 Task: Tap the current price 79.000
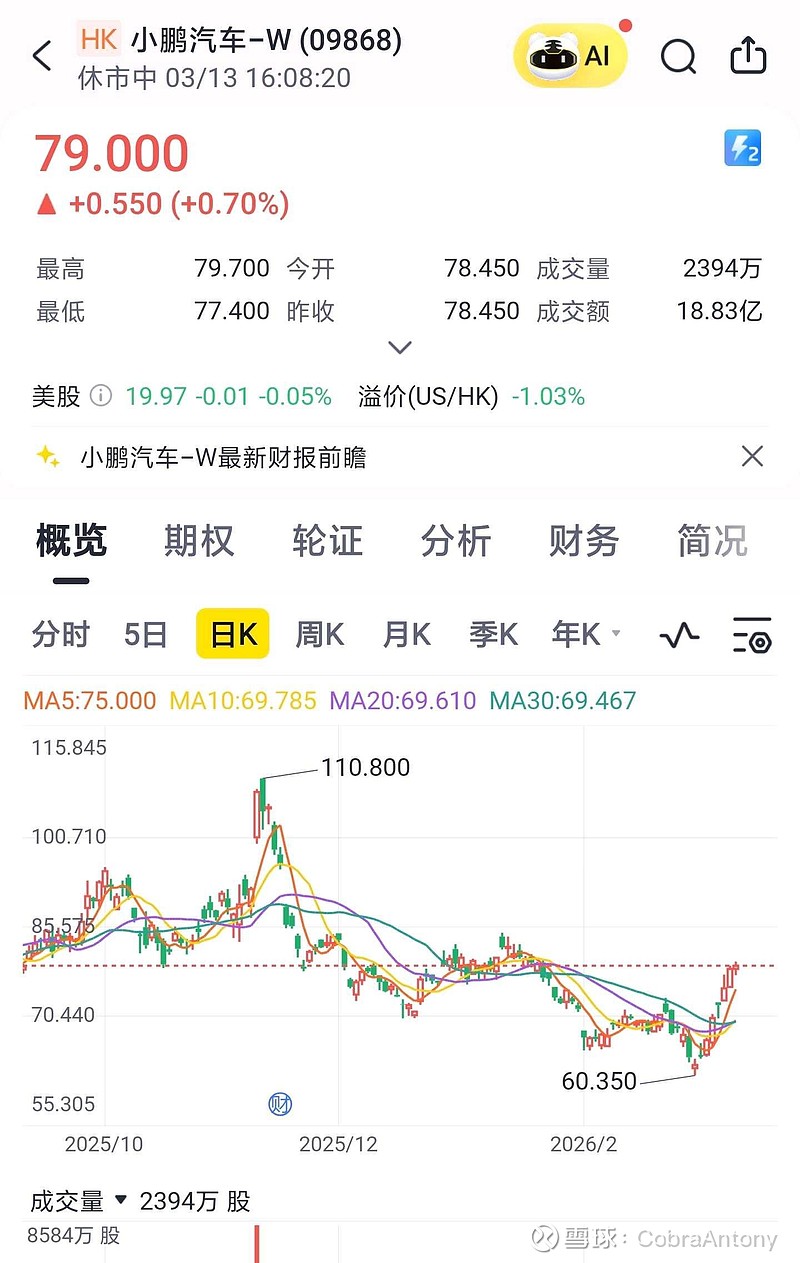[x=112, y=152]
